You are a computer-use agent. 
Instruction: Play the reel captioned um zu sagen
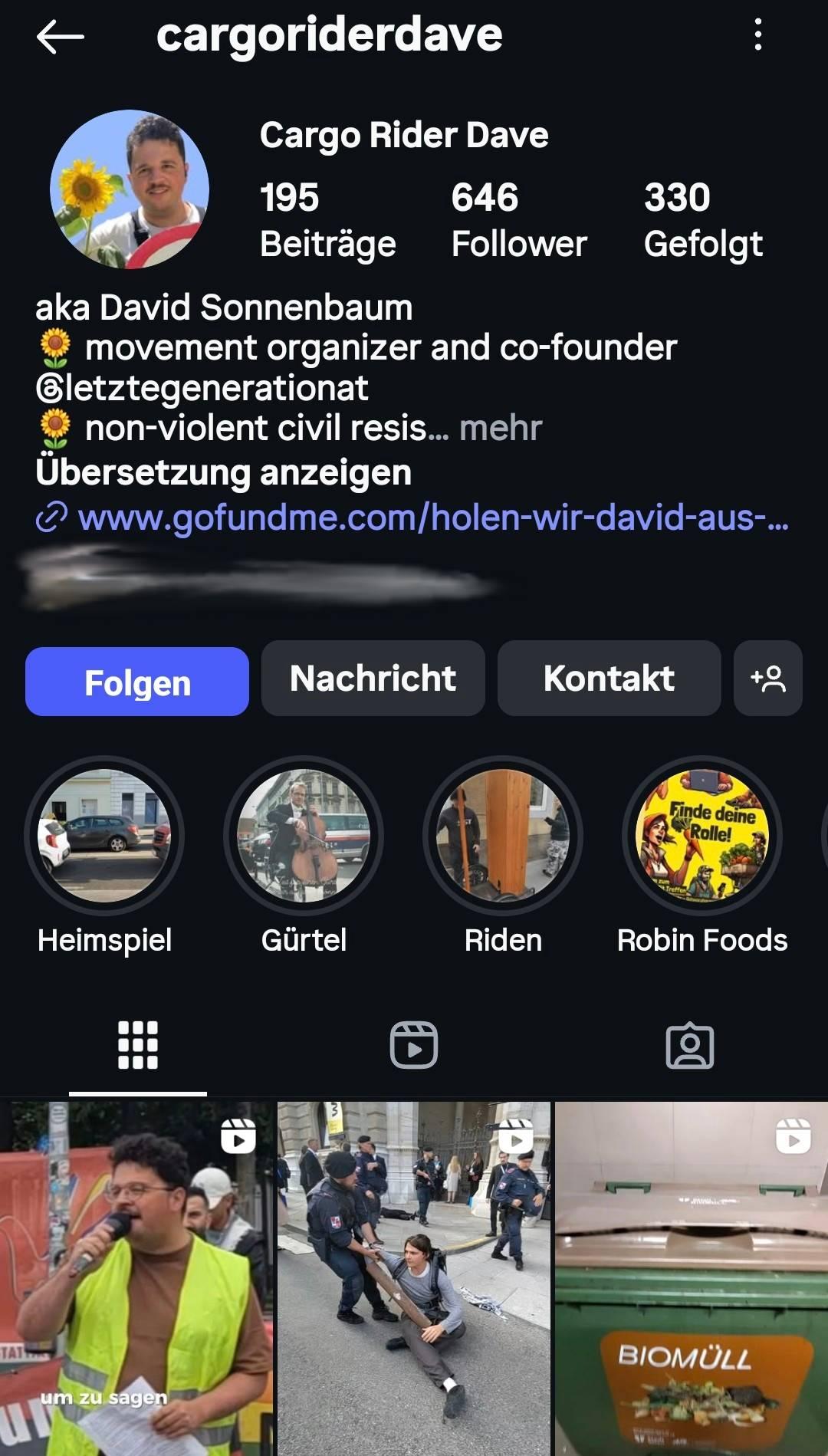[x=136, y=1278]
